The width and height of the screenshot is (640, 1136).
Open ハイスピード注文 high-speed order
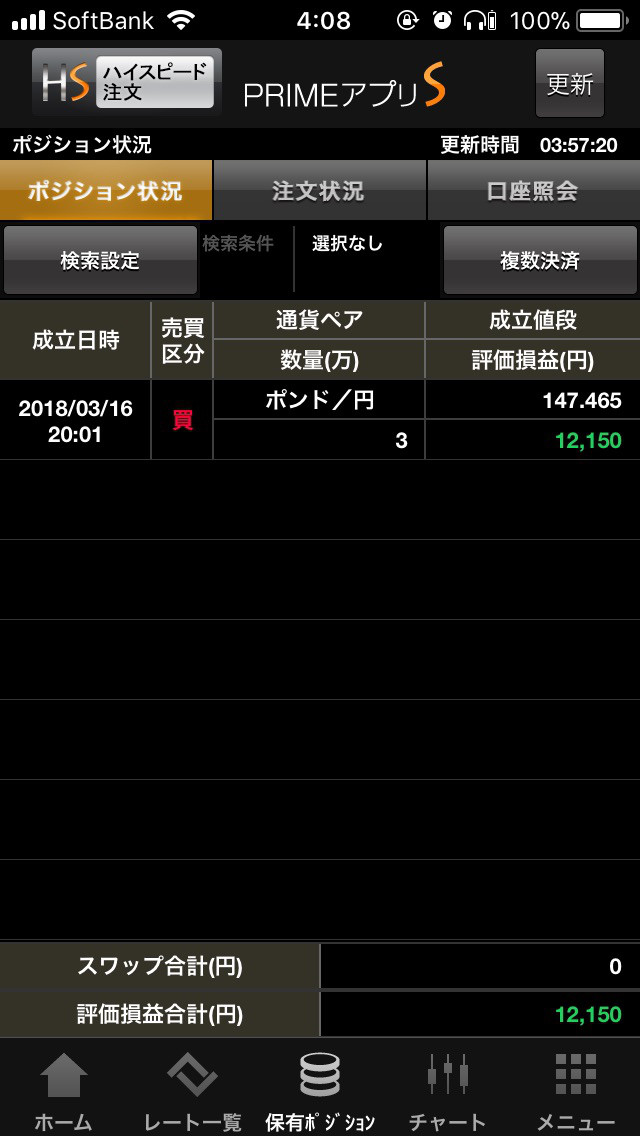127,83
